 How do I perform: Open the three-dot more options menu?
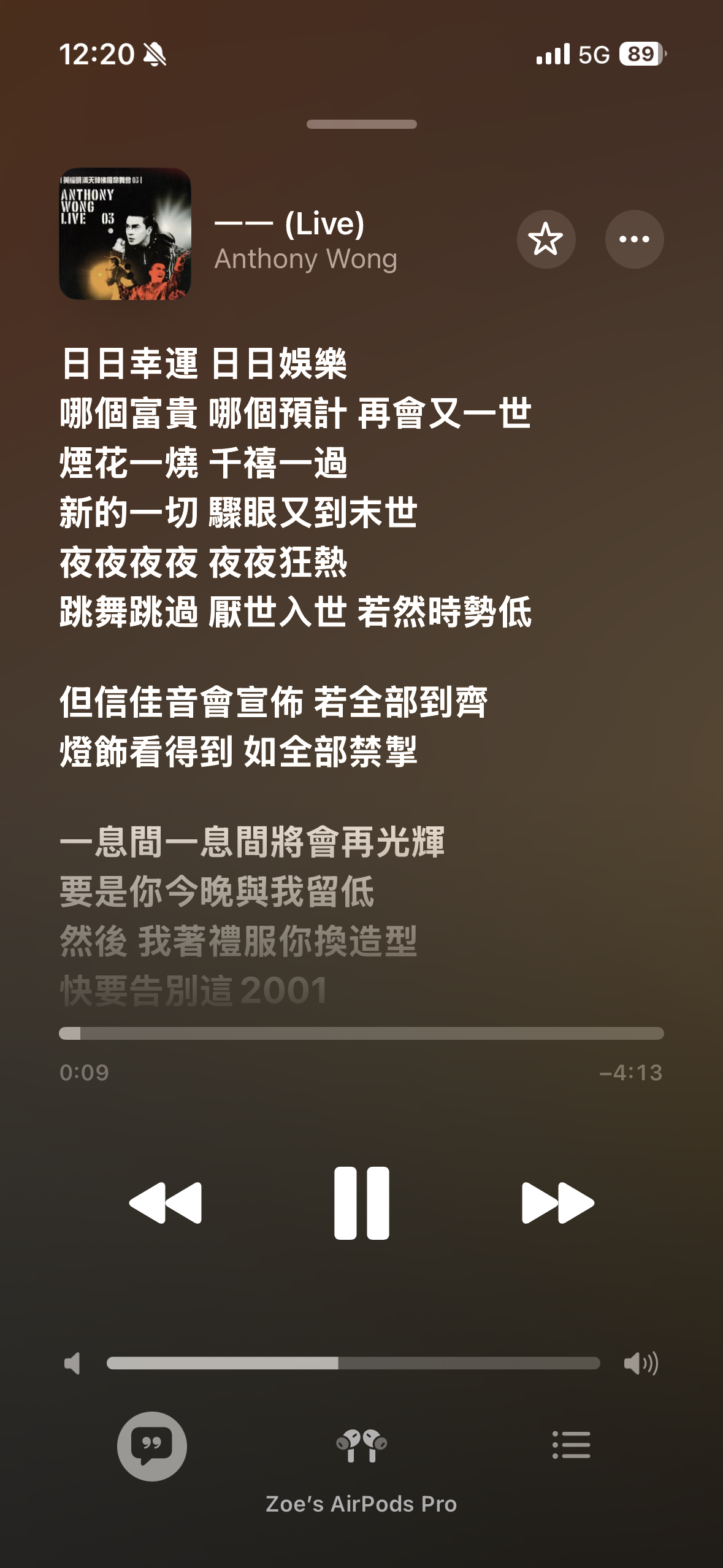coord(634,239)
